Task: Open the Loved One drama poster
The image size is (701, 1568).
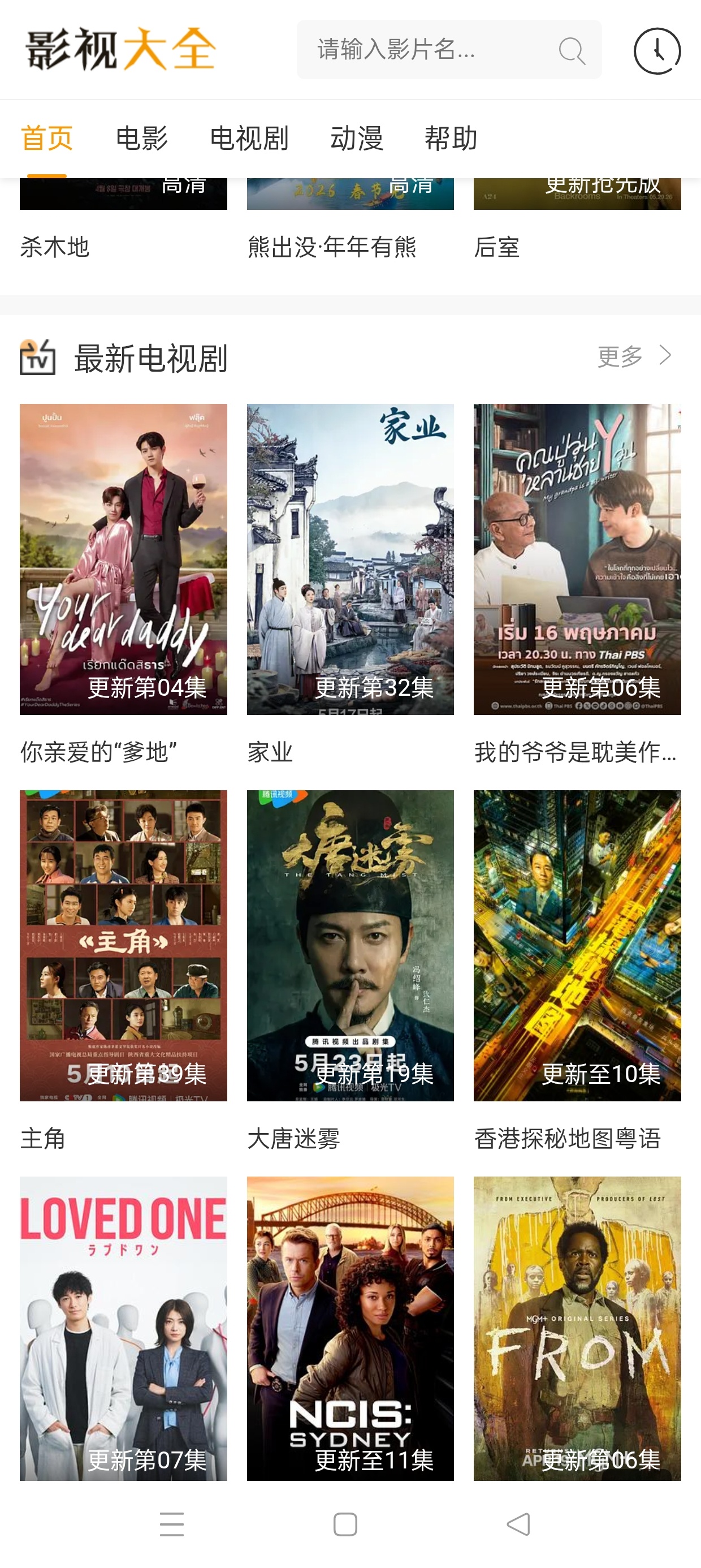Action: [123, 1328]
